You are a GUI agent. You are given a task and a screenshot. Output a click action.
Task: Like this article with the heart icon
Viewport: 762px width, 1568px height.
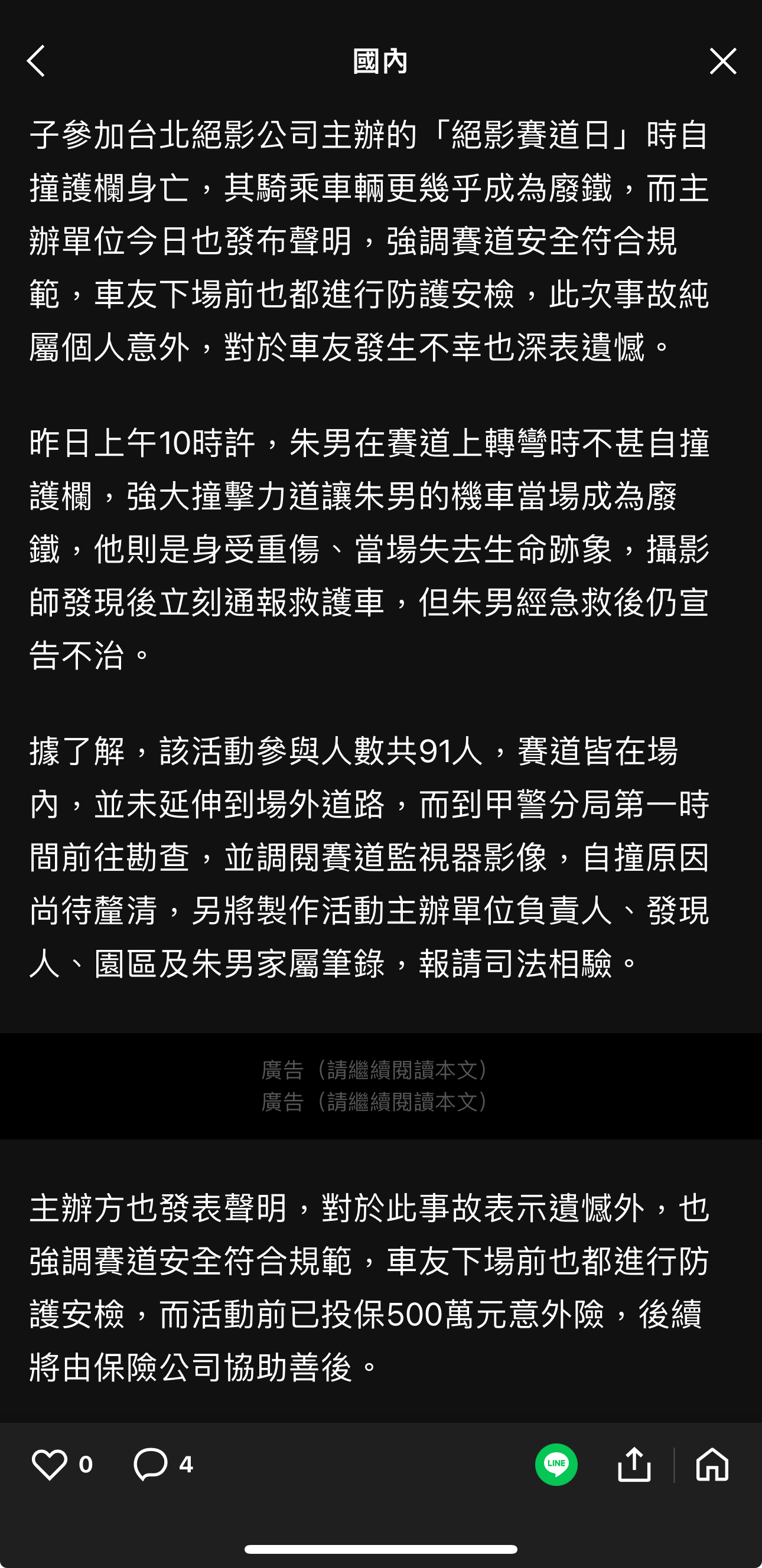(50, 1465)
